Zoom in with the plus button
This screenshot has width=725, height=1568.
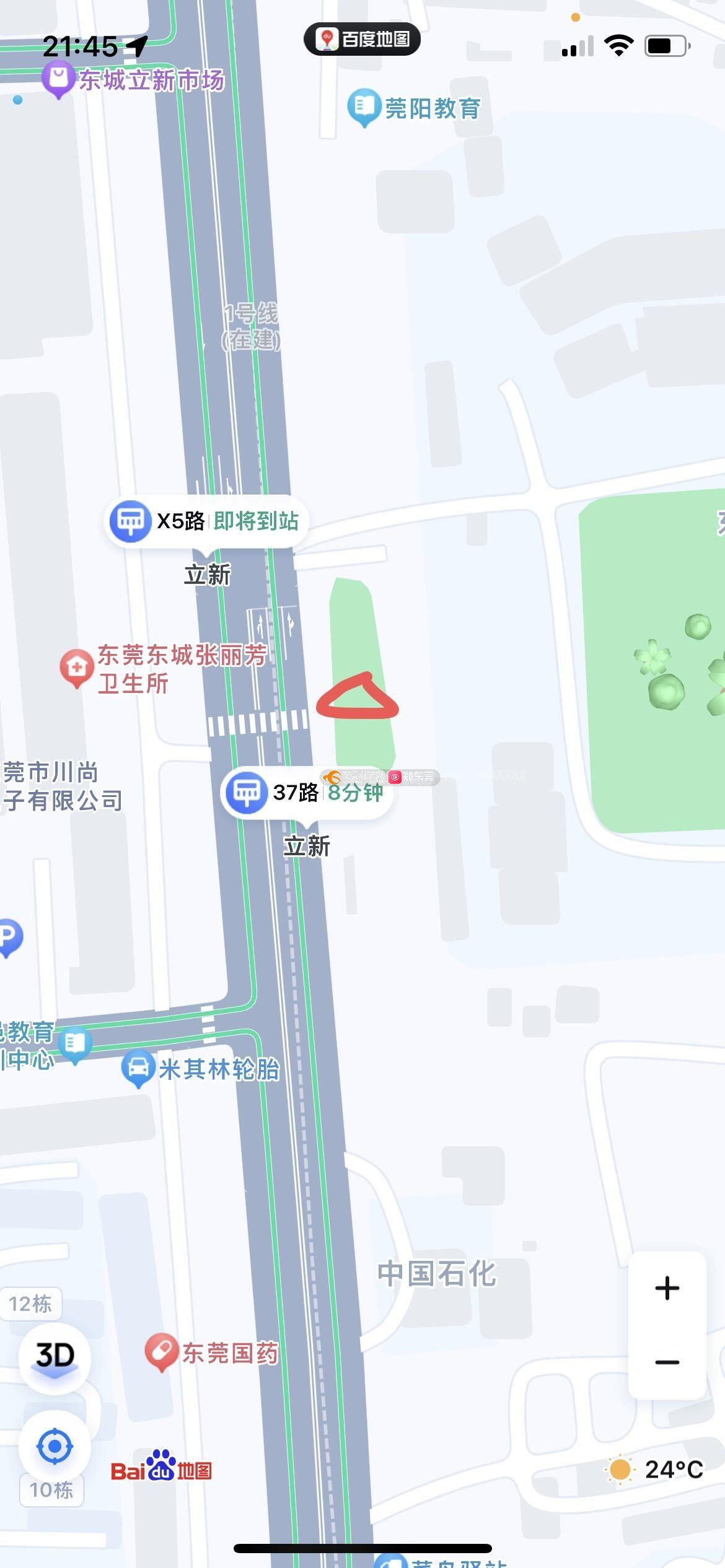pos(667,1288)
